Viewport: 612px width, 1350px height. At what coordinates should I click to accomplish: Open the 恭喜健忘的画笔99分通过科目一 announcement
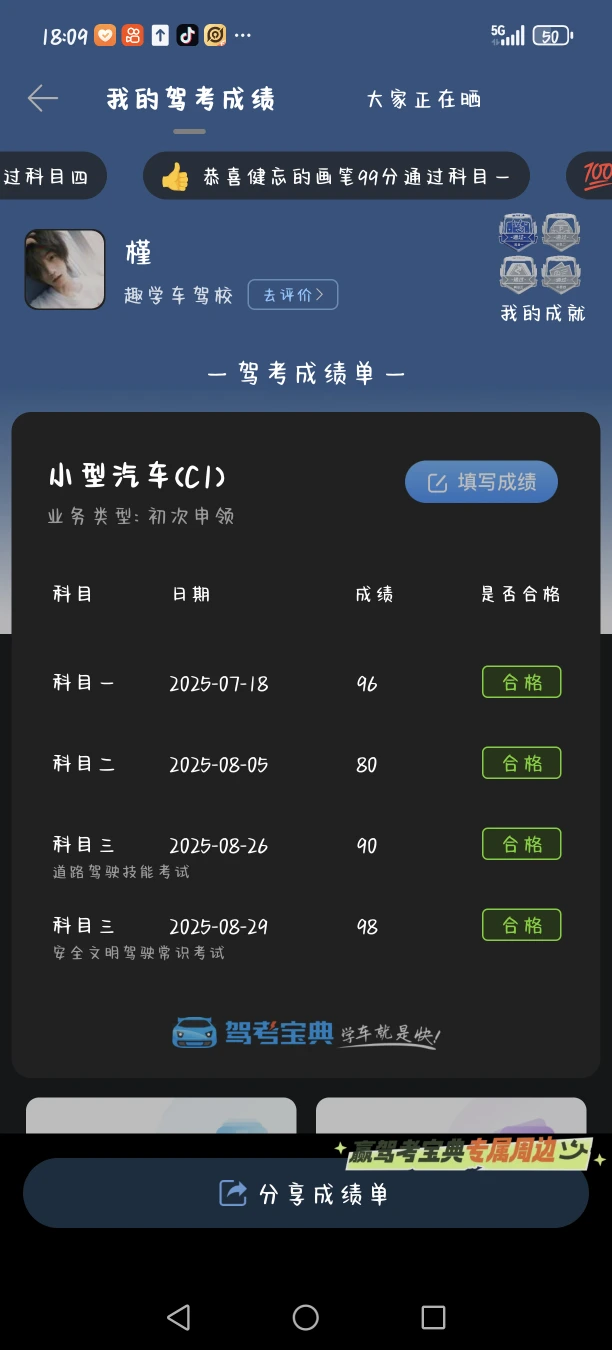tap(336, 177)
